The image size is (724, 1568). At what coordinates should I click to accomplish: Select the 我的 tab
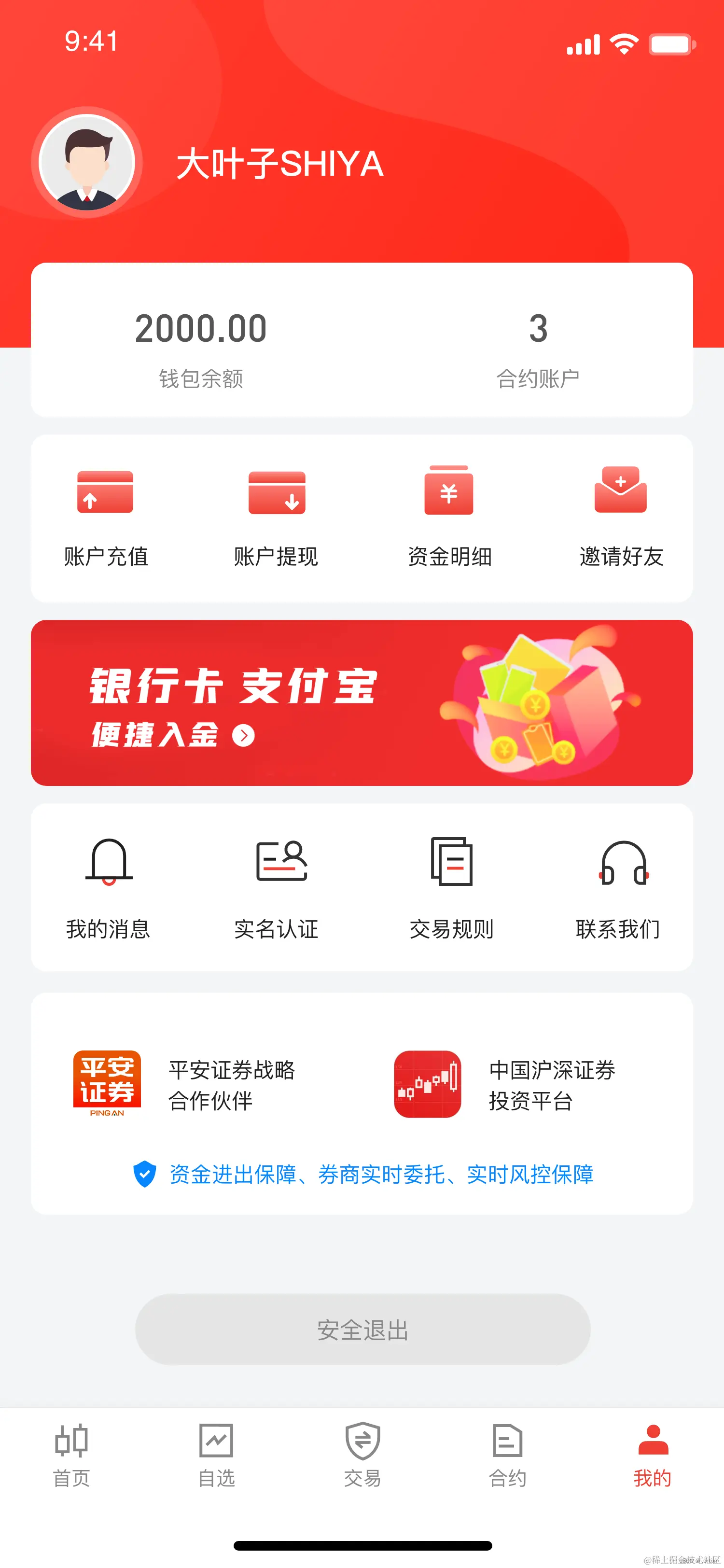click(652, 1456)
